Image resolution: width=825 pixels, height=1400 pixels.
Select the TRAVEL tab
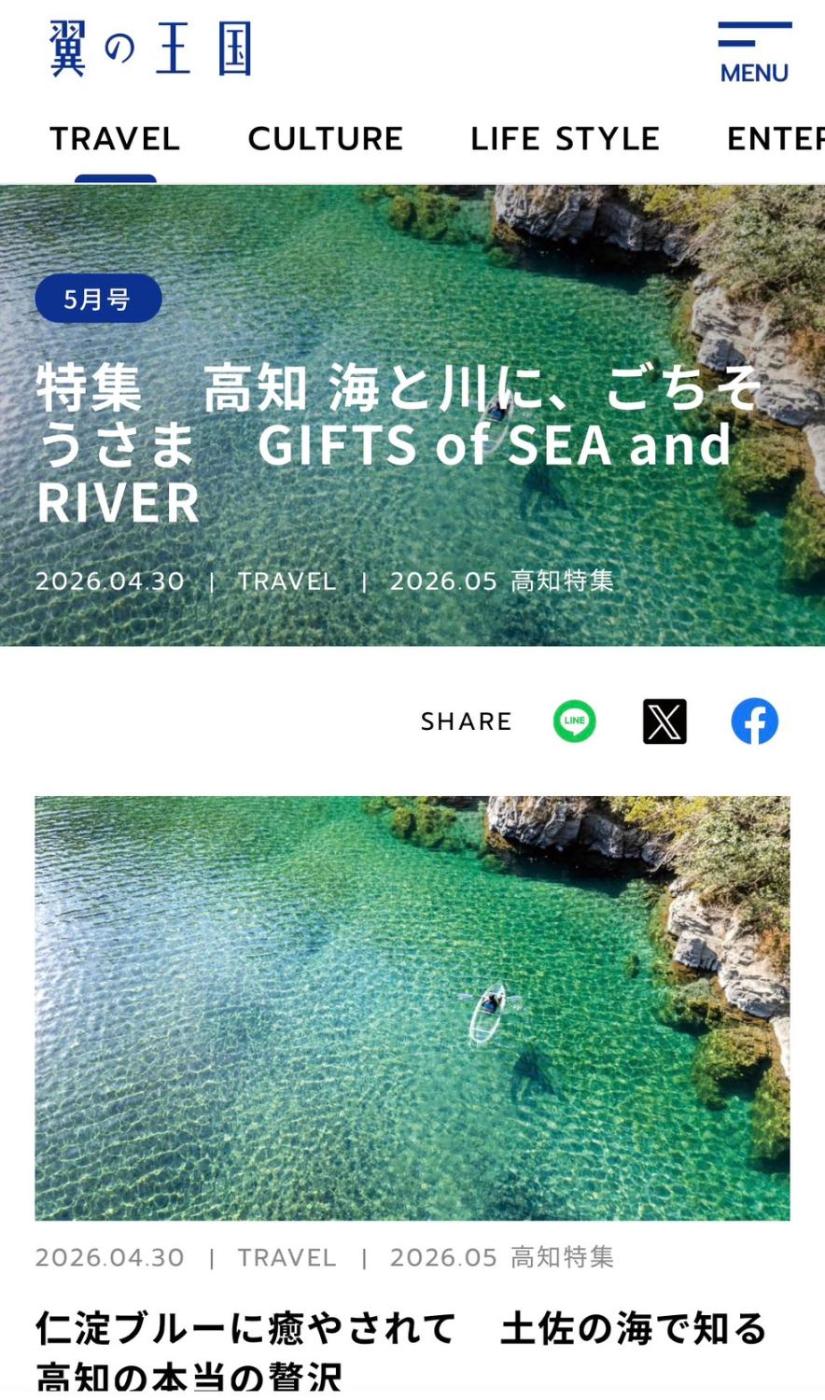pos(115,139)
